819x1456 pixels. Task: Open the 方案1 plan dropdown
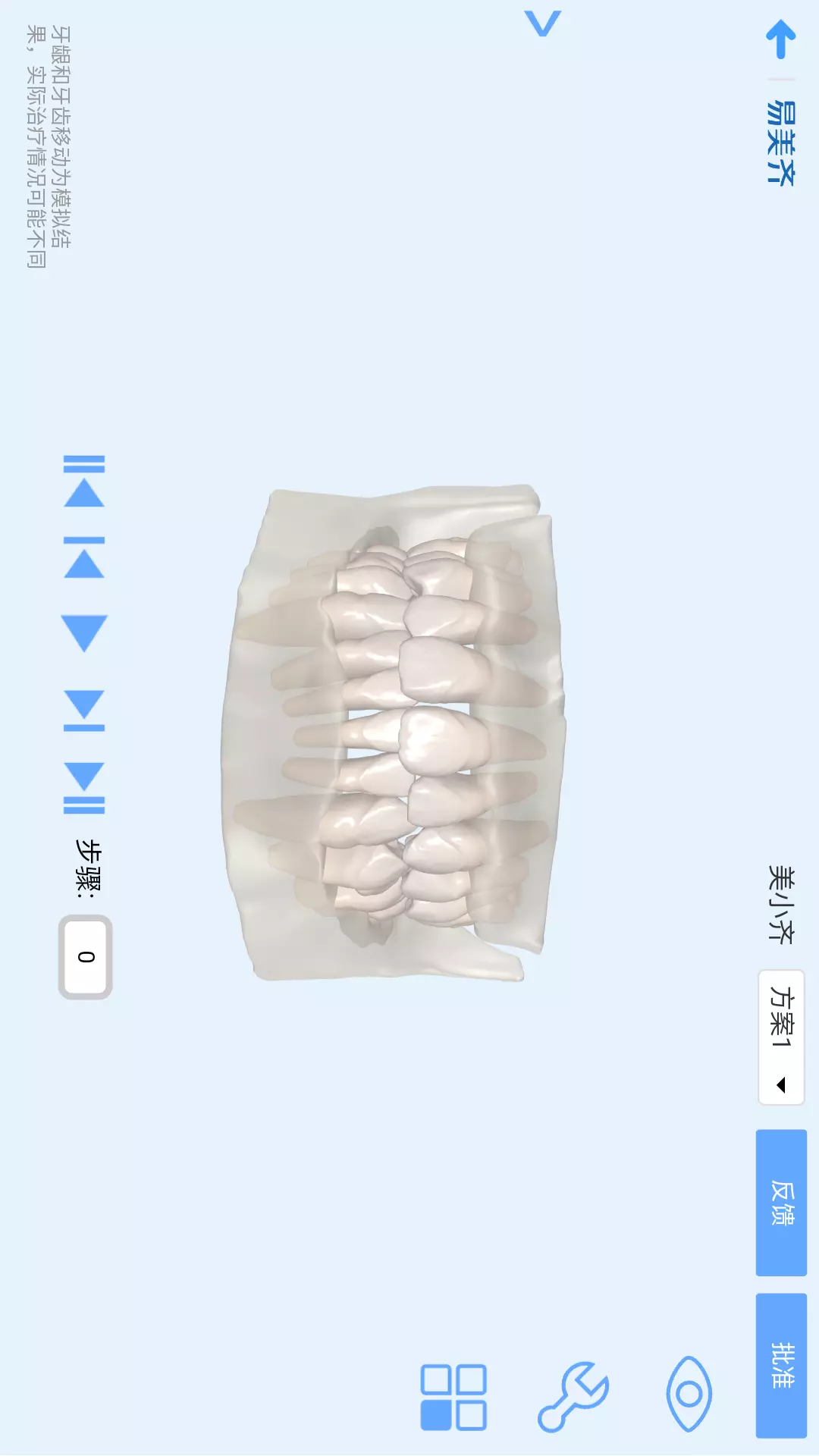point(781,1037)
